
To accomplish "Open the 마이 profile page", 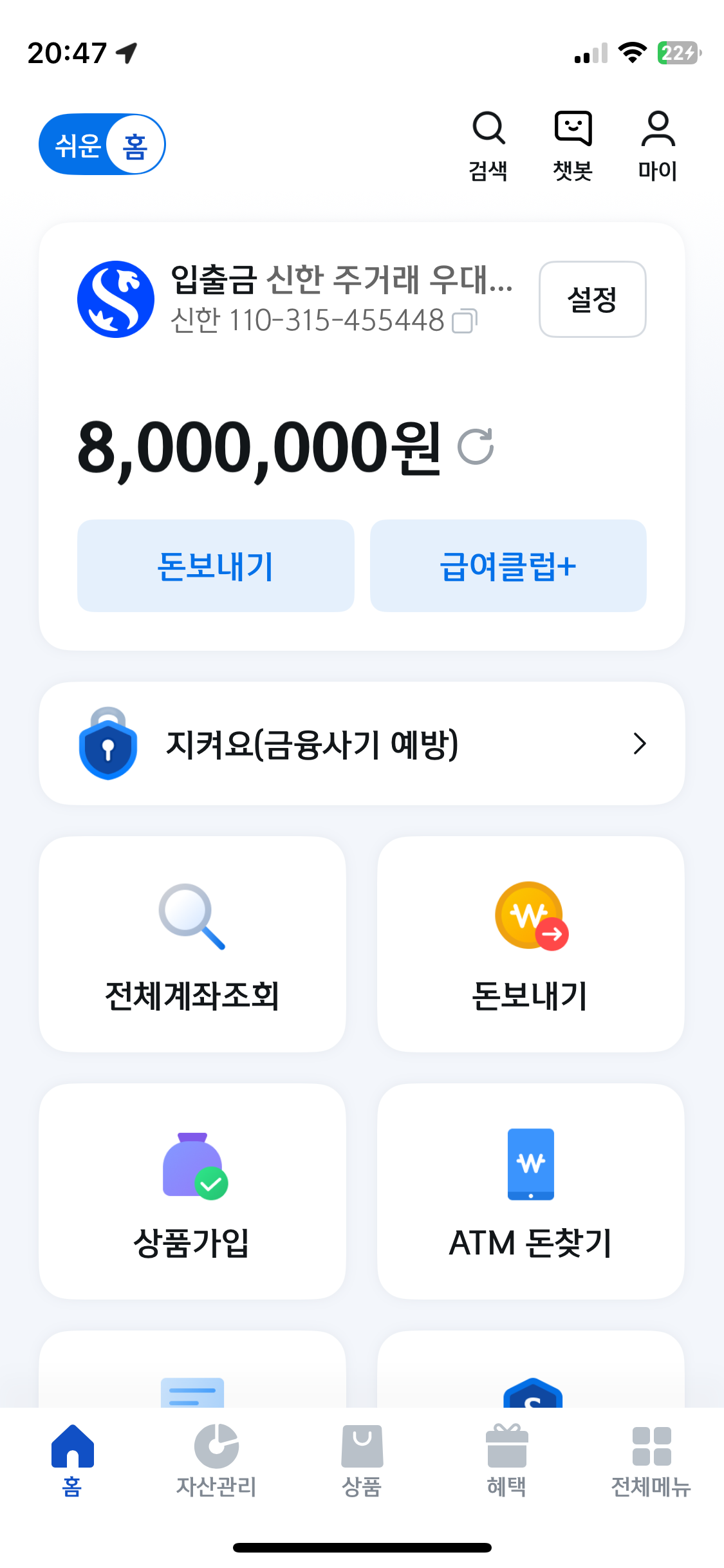I will (657, 145).
